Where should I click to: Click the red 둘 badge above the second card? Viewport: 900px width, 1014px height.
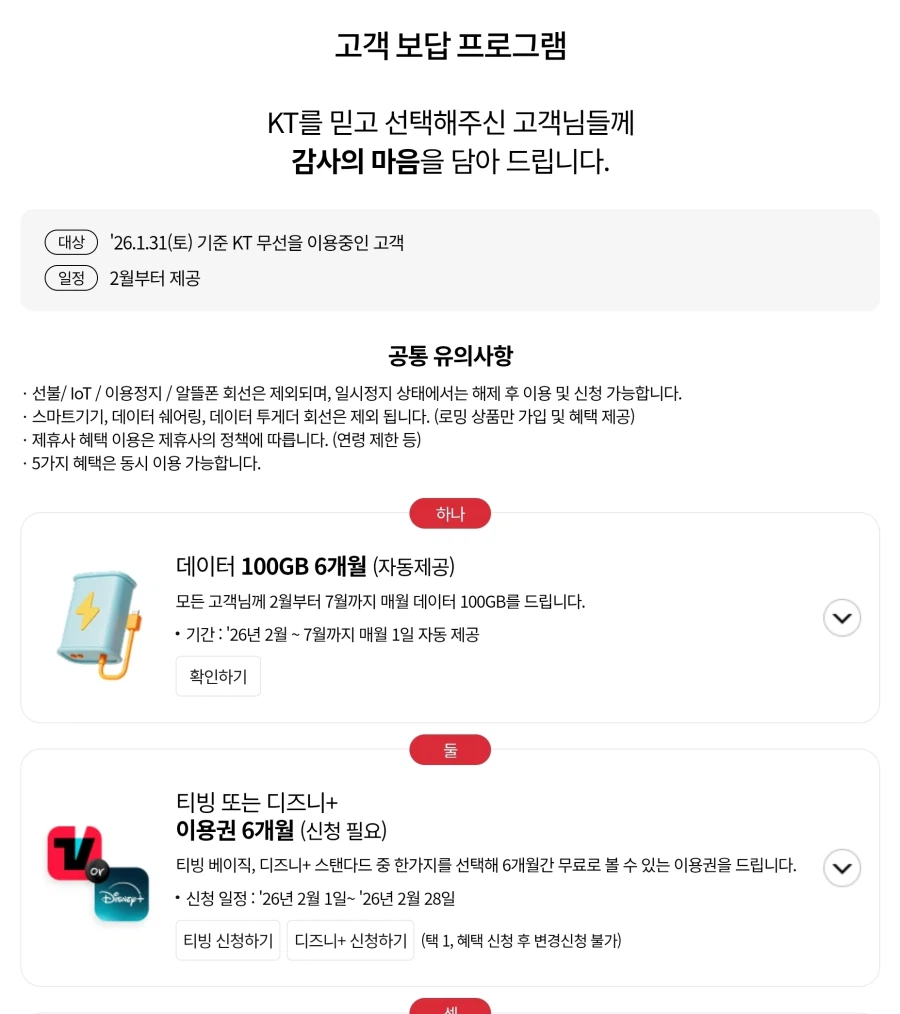(x=450, y=749)
